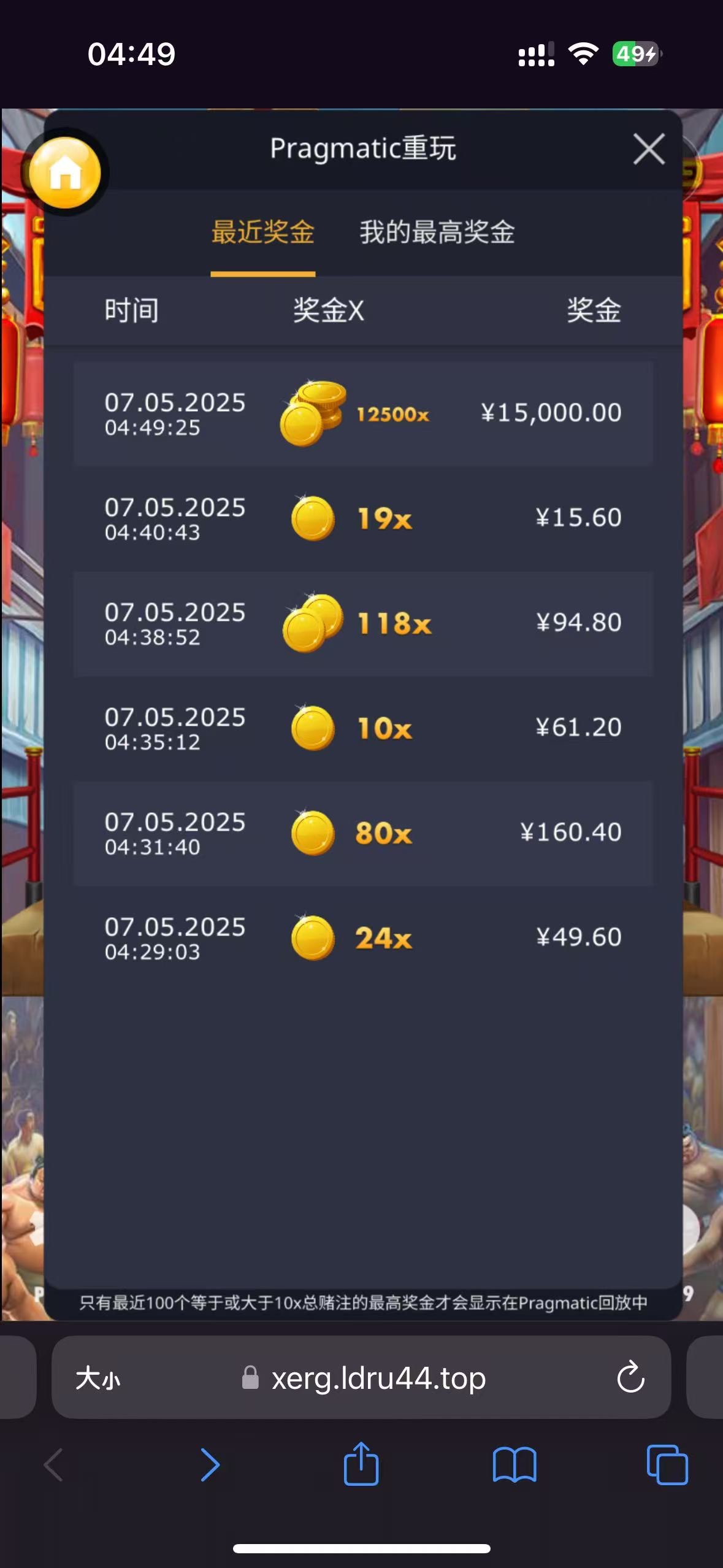Screen dimensions: 723x1568
Task: Tap the yellow home button
Action: click(x=66, y=172)
